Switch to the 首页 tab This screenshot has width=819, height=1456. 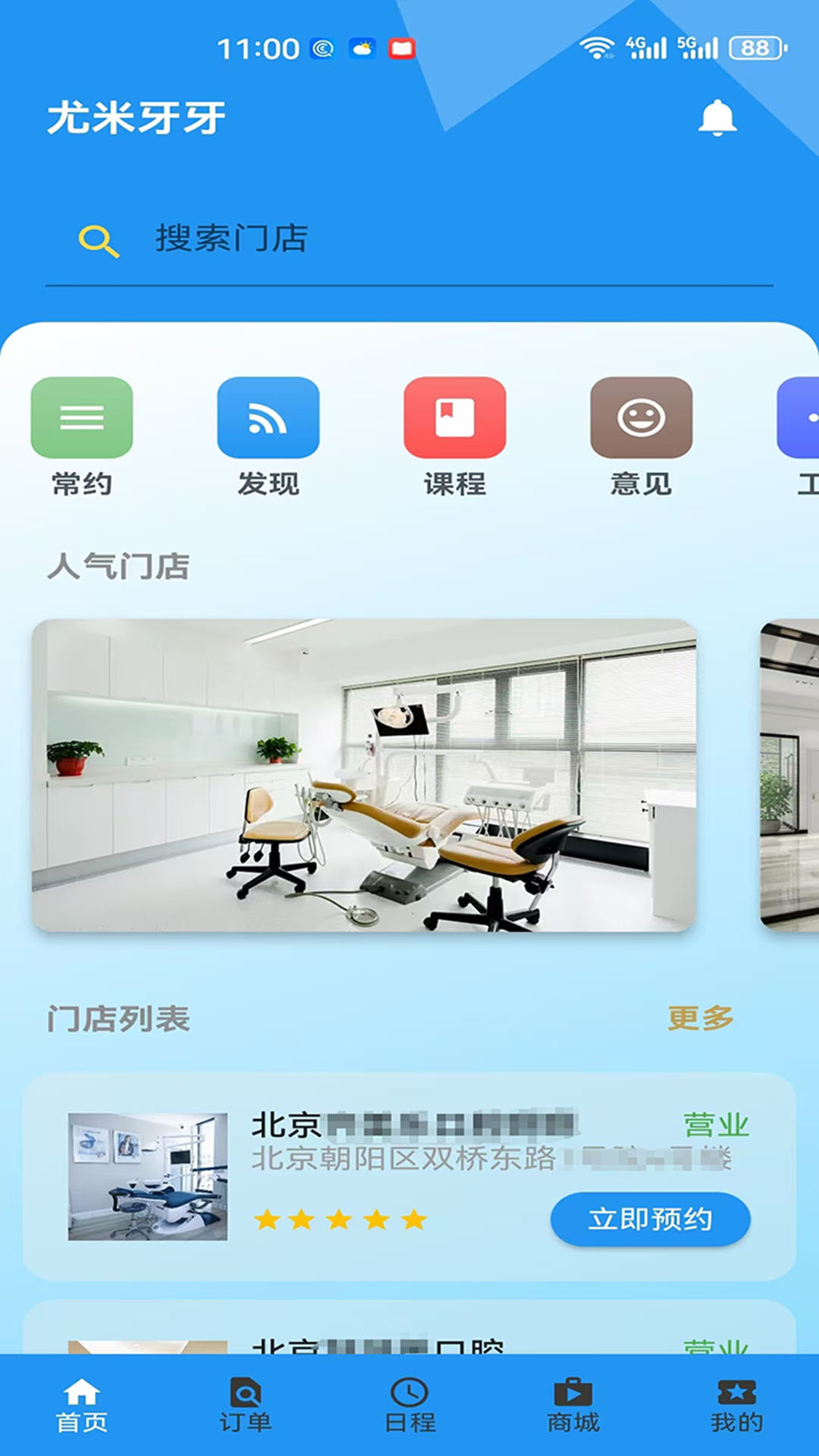82,1405
